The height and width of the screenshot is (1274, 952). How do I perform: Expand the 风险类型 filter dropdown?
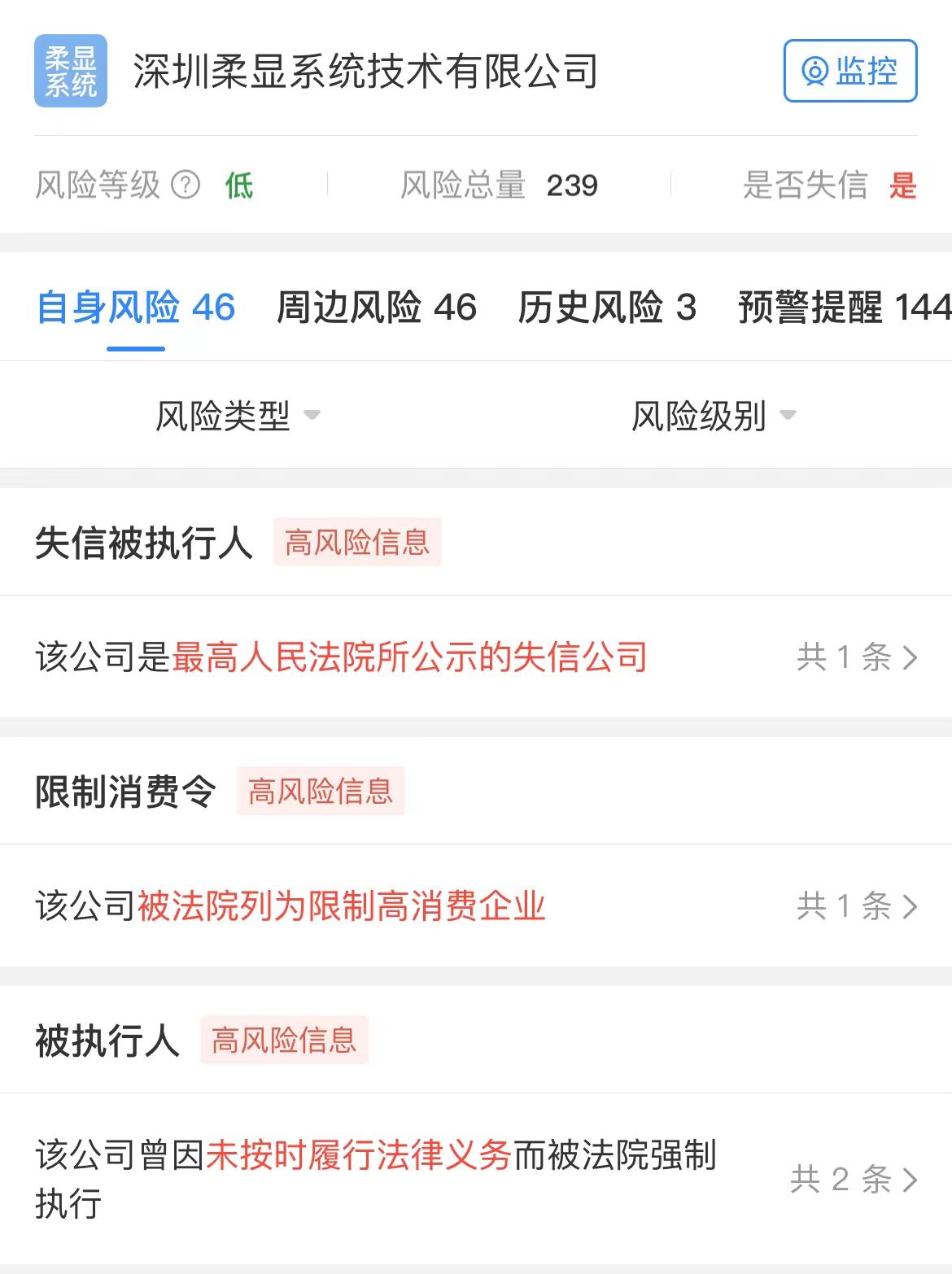[237, 416]
